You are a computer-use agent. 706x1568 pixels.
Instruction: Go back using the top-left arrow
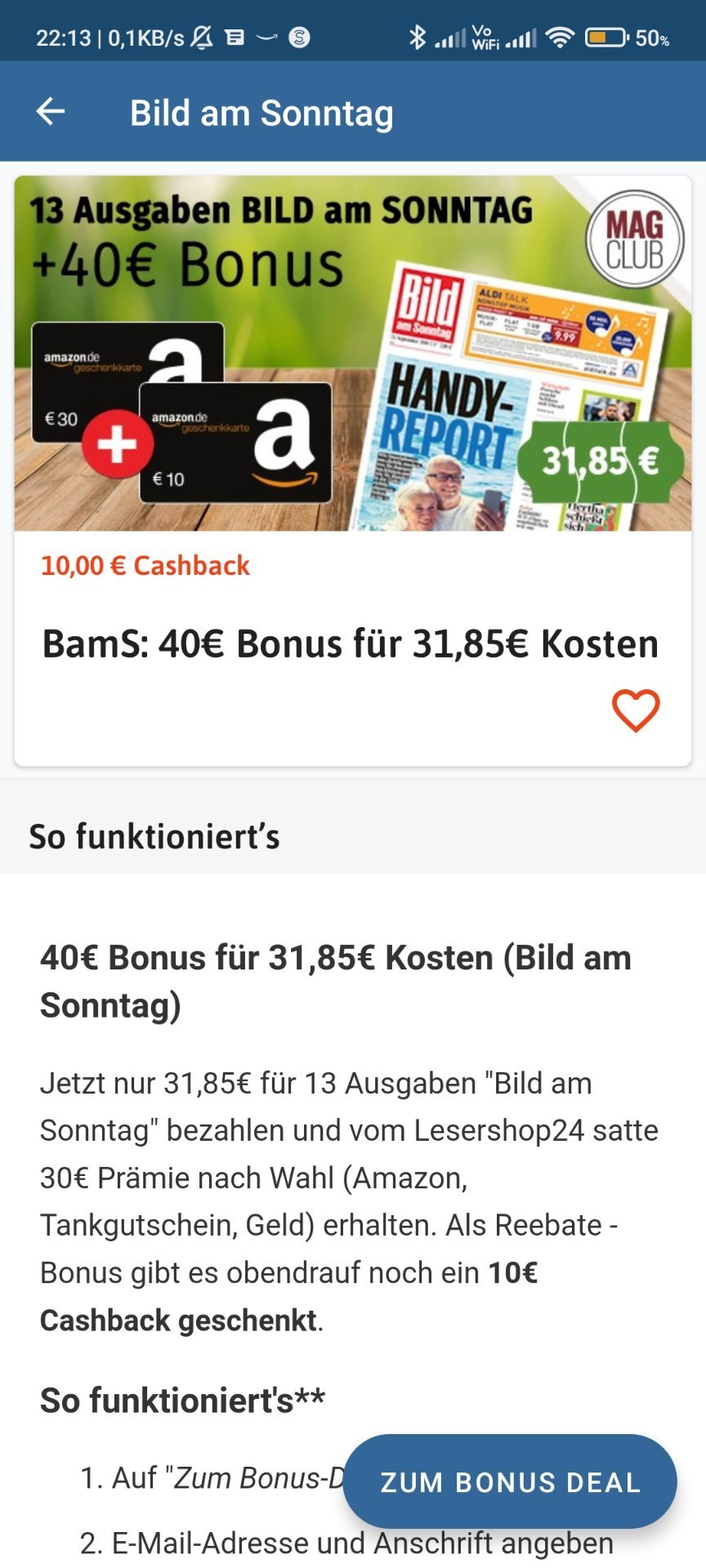point(51,111)
